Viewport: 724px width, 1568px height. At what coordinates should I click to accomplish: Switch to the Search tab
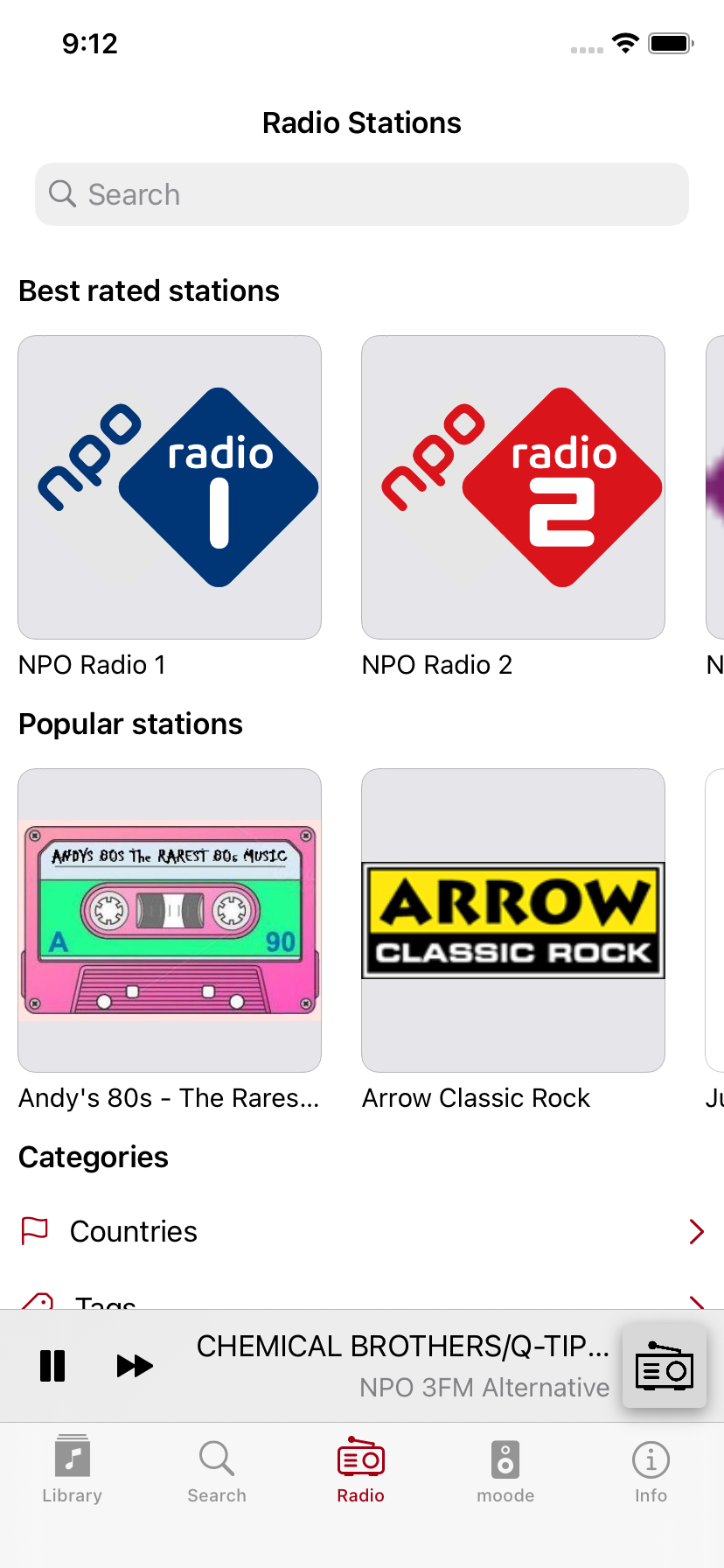tap(216, 1470)
